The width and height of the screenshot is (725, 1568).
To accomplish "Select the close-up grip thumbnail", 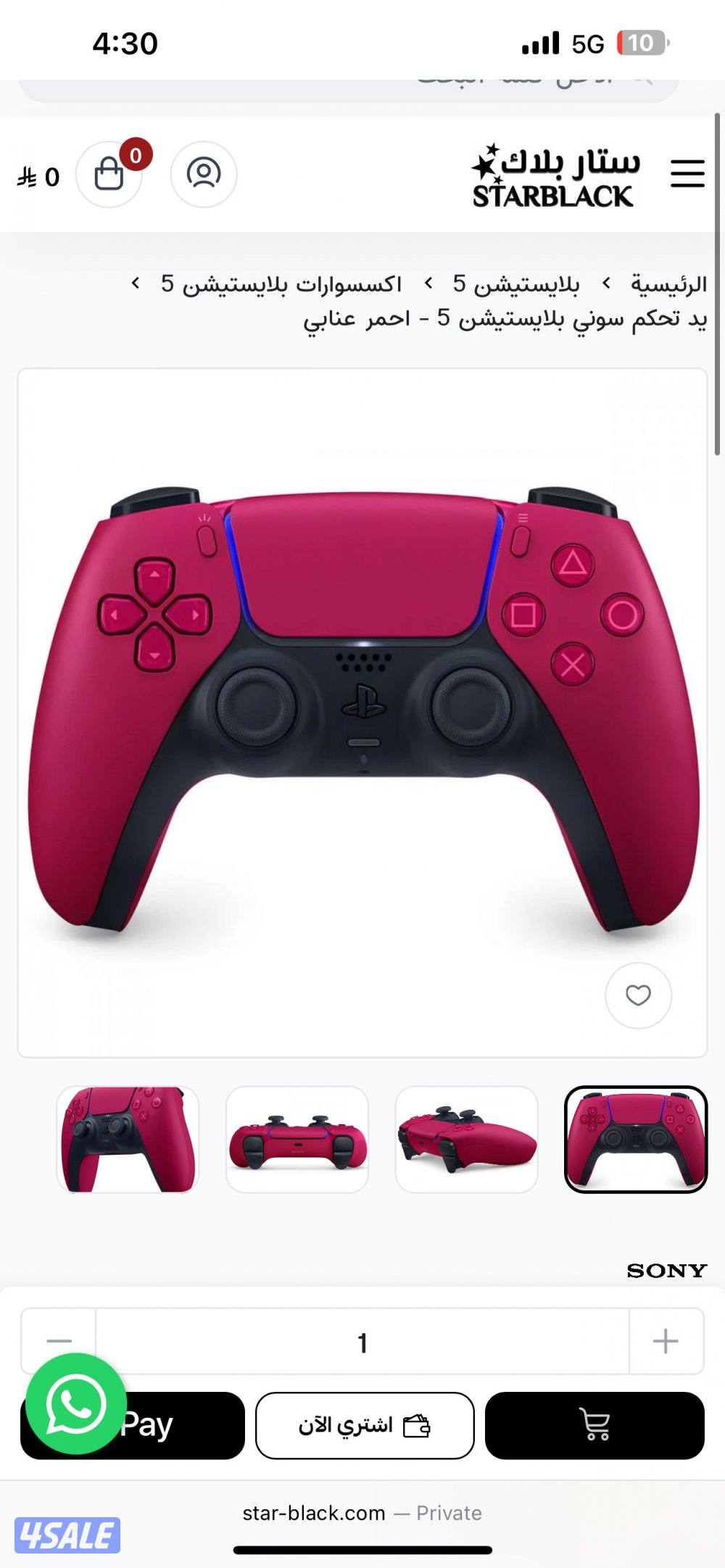I will tap(128, 1139).
